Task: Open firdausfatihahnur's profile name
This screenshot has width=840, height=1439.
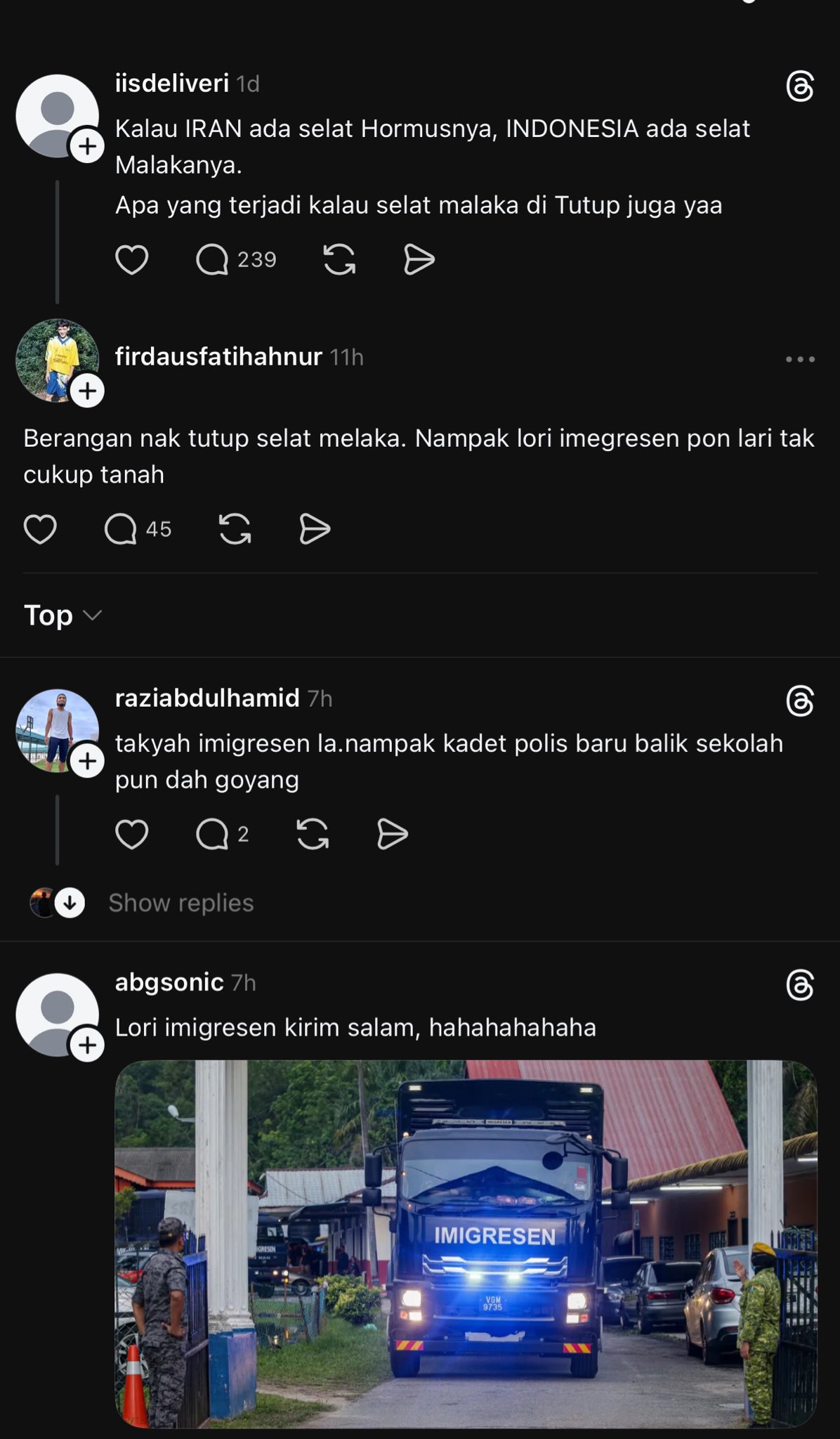Action: 218,357
